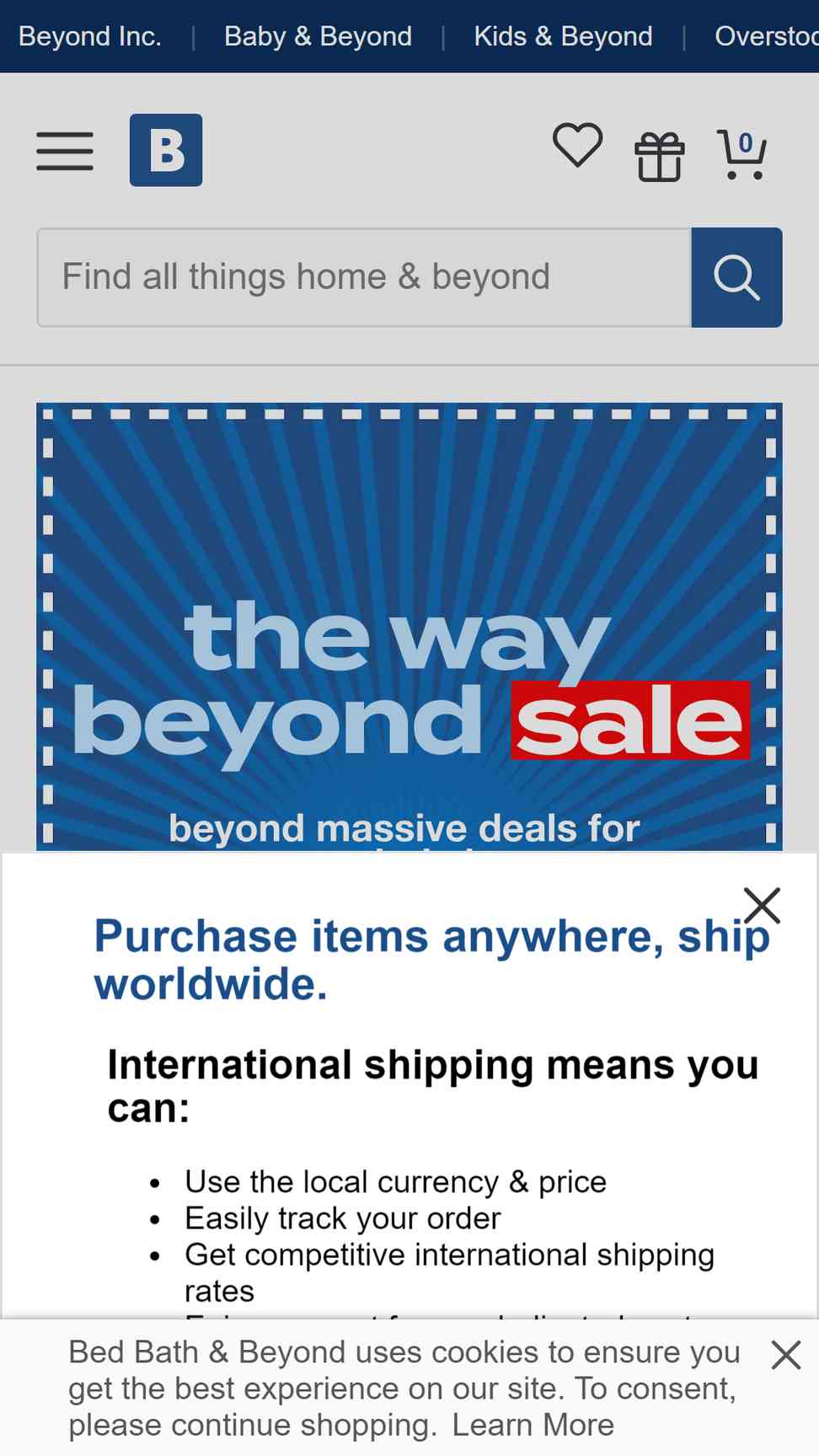This screenshot has width=819, height=1456.
Task: Visit Baby & Beyond site
Action: (318, 36)
